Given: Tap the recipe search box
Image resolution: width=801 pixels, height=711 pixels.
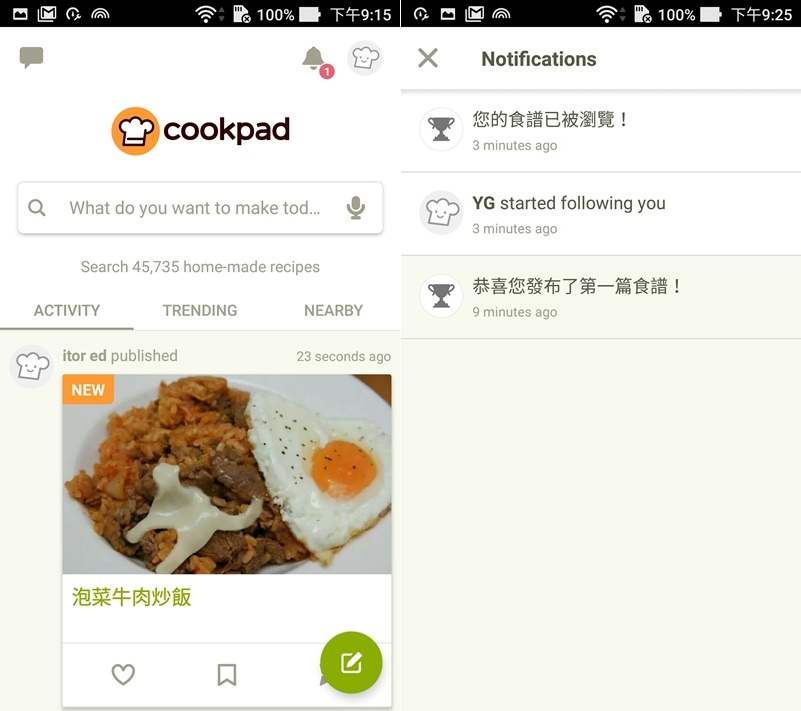Looking at the screenshot, I should coord(195,208).
